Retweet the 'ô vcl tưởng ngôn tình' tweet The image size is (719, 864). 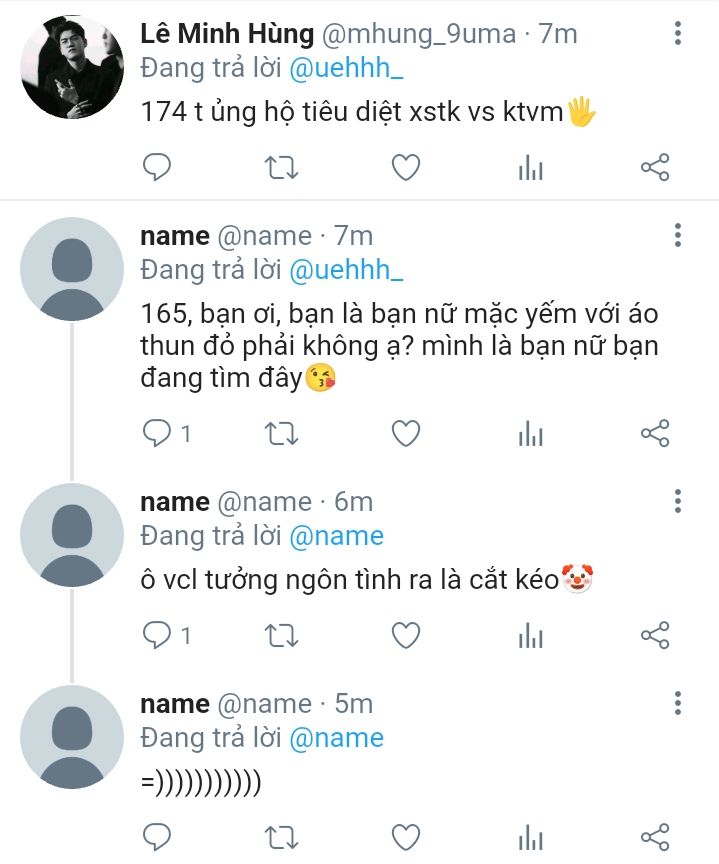point(284,635)
